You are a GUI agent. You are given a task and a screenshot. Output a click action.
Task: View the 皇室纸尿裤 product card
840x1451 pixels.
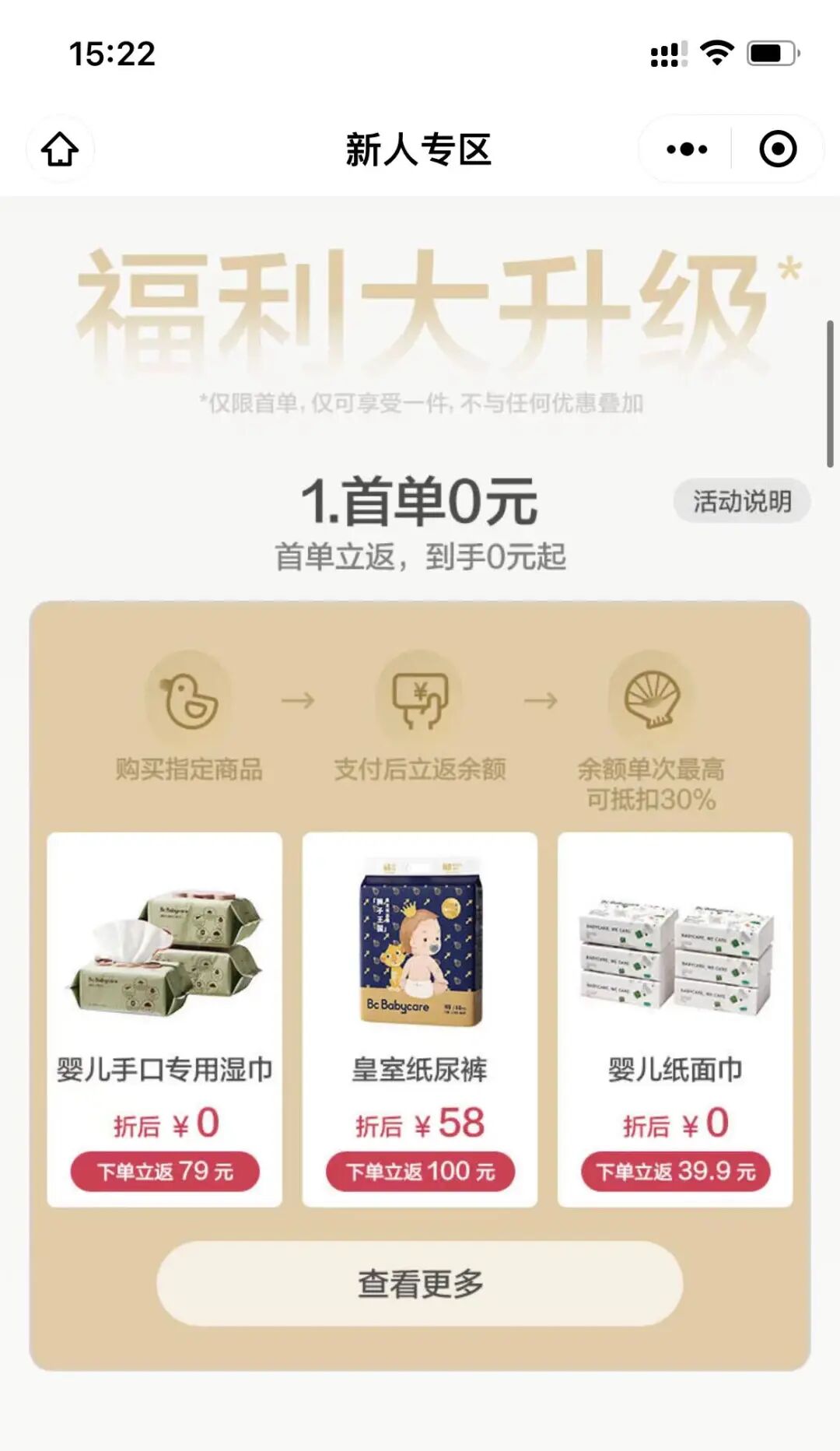419,1019
